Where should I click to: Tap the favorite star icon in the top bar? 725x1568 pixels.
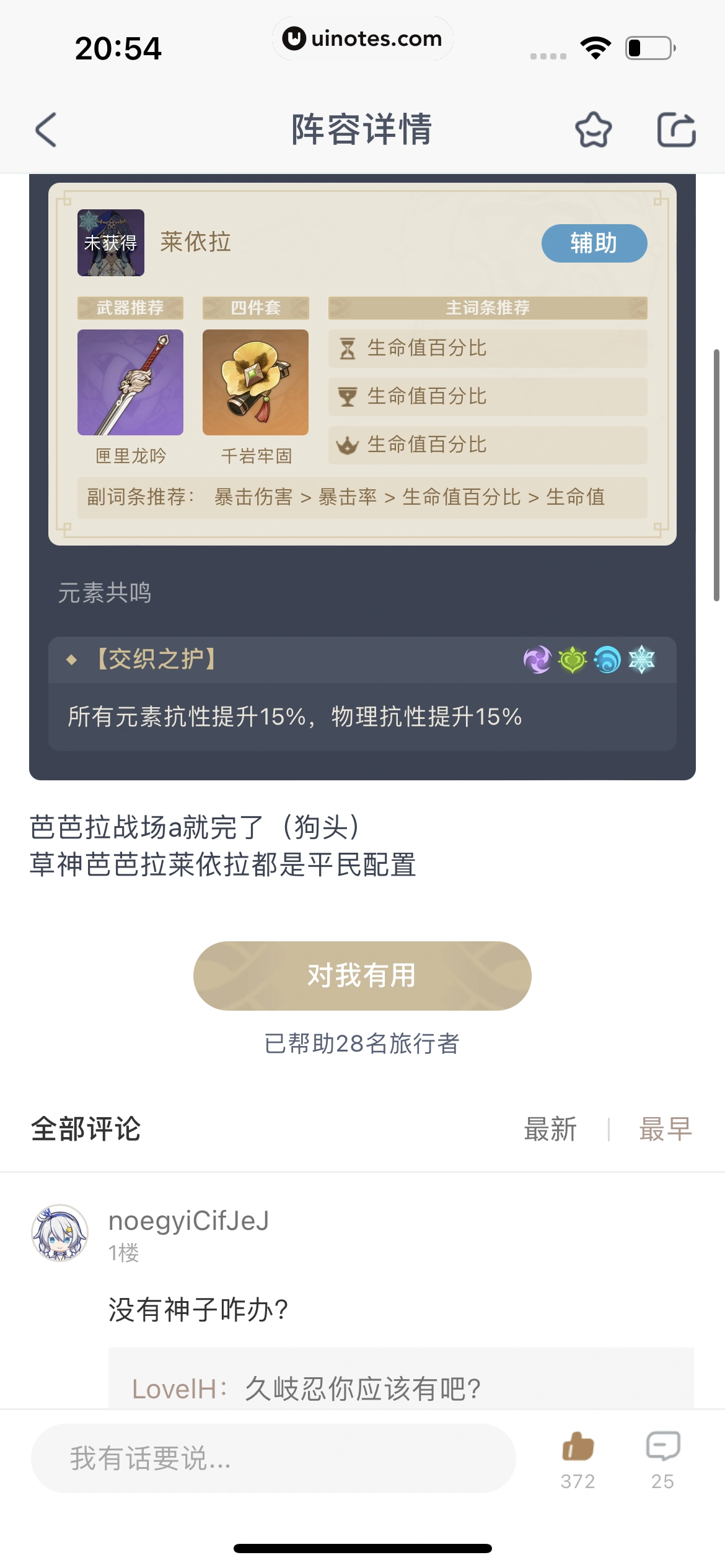tap(592, 130)
